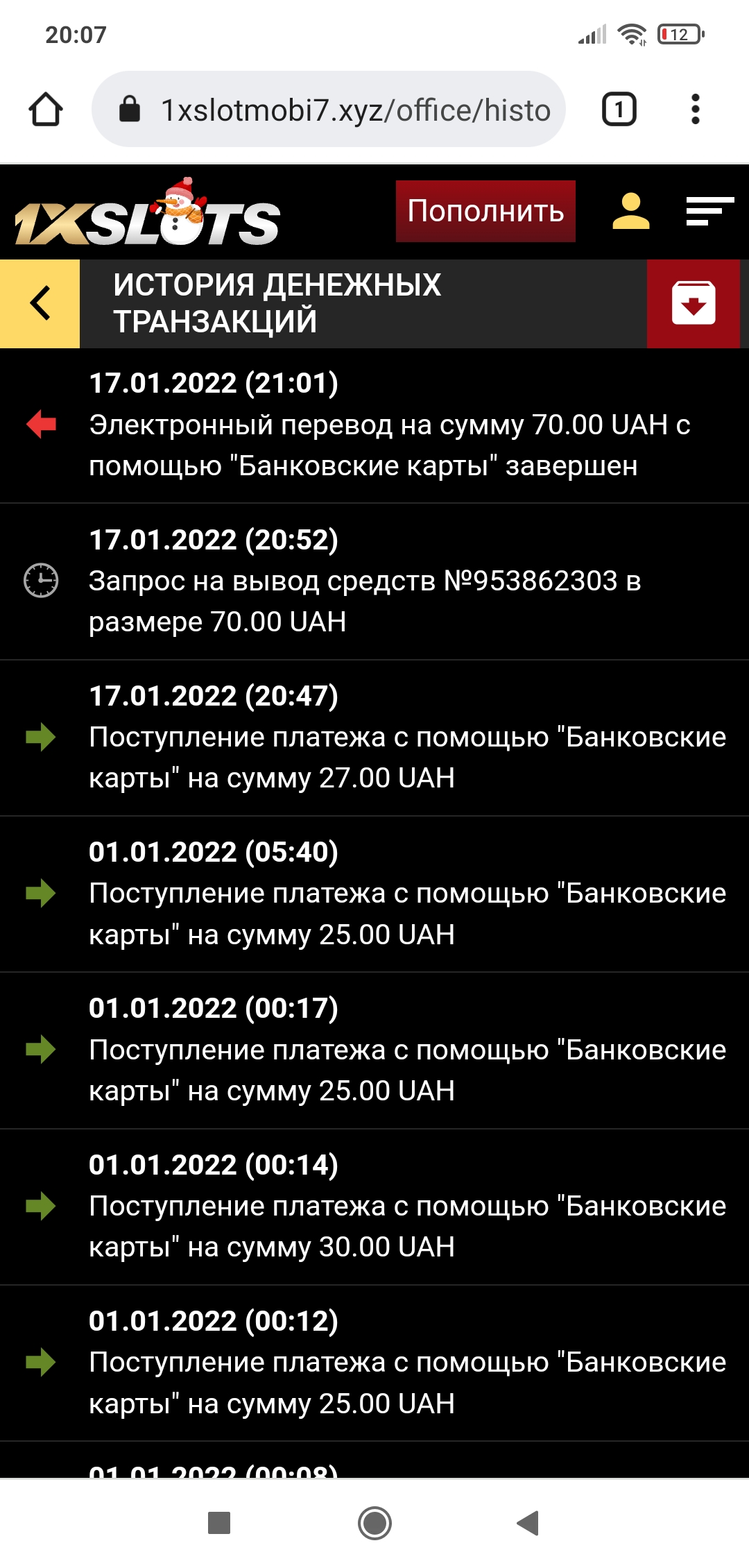The height and width of the screenshot is (1568, 749).
Task: Tap the Пополнить deposit button
Action: point(485,211)
